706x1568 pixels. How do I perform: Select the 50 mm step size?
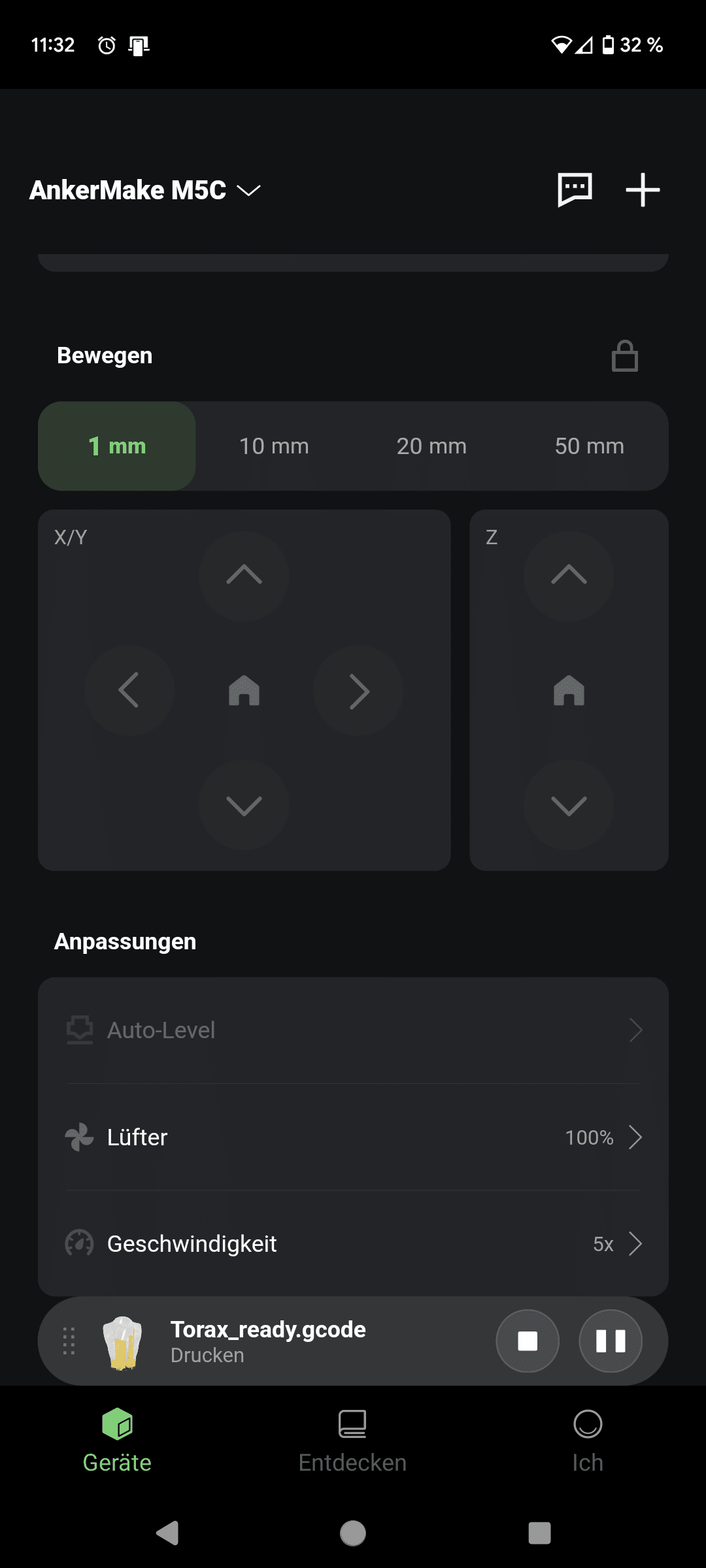[x=589, y=446]
